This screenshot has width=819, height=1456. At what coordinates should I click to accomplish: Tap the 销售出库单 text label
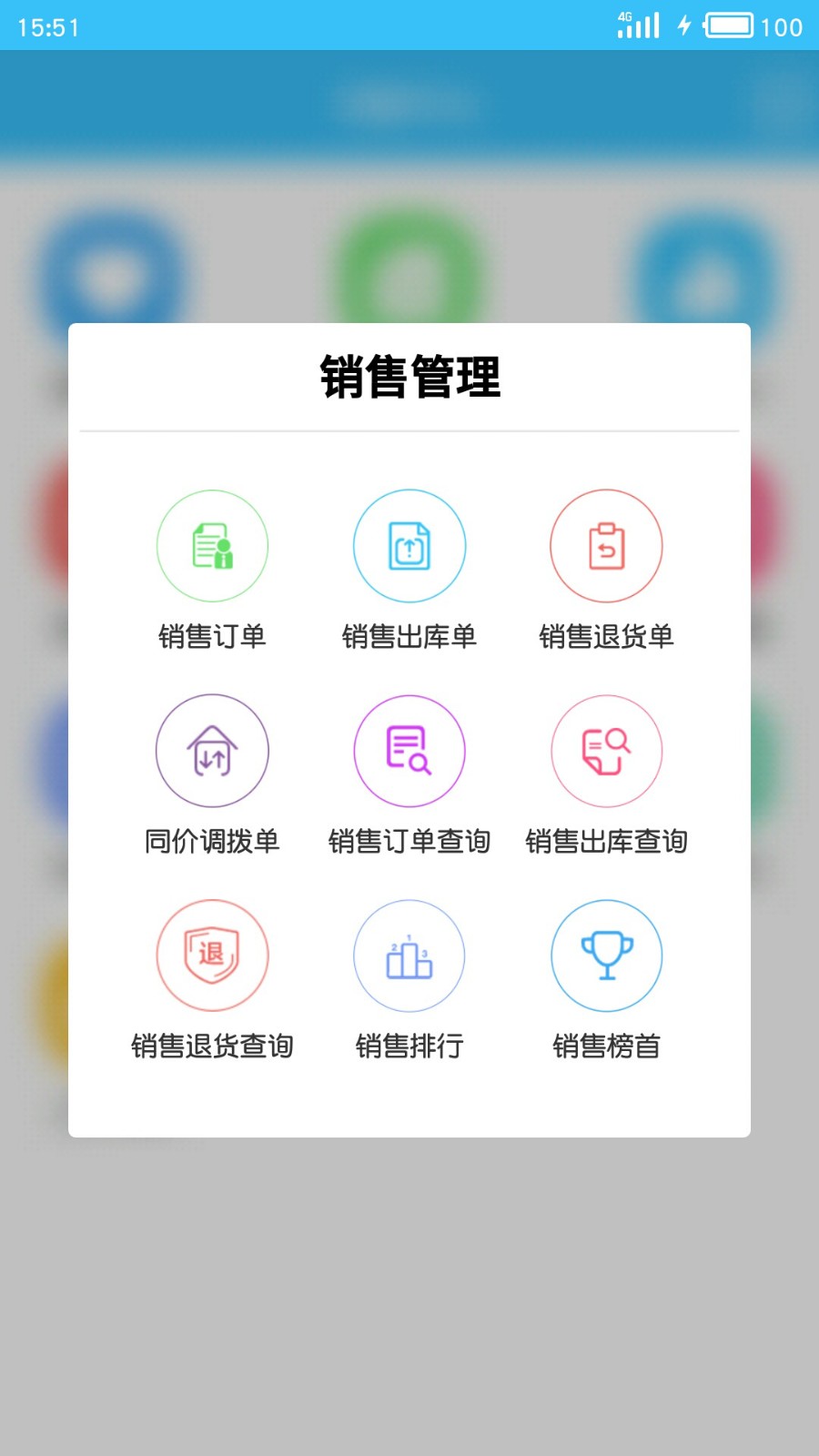point(409,637)
